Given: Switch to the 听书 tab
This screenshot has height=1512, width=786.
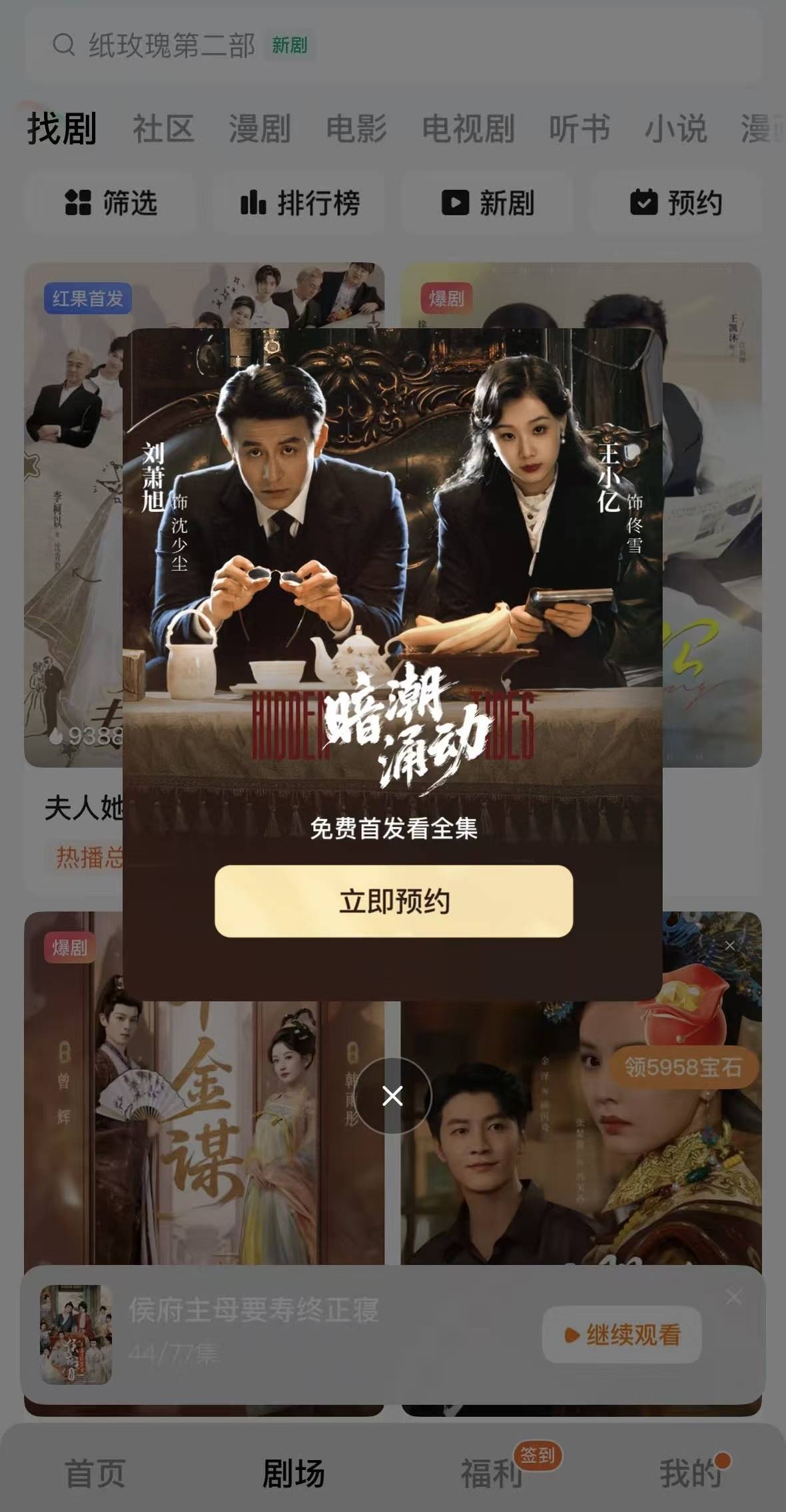Looking at the screenshot, I should (x=579, y=128).
